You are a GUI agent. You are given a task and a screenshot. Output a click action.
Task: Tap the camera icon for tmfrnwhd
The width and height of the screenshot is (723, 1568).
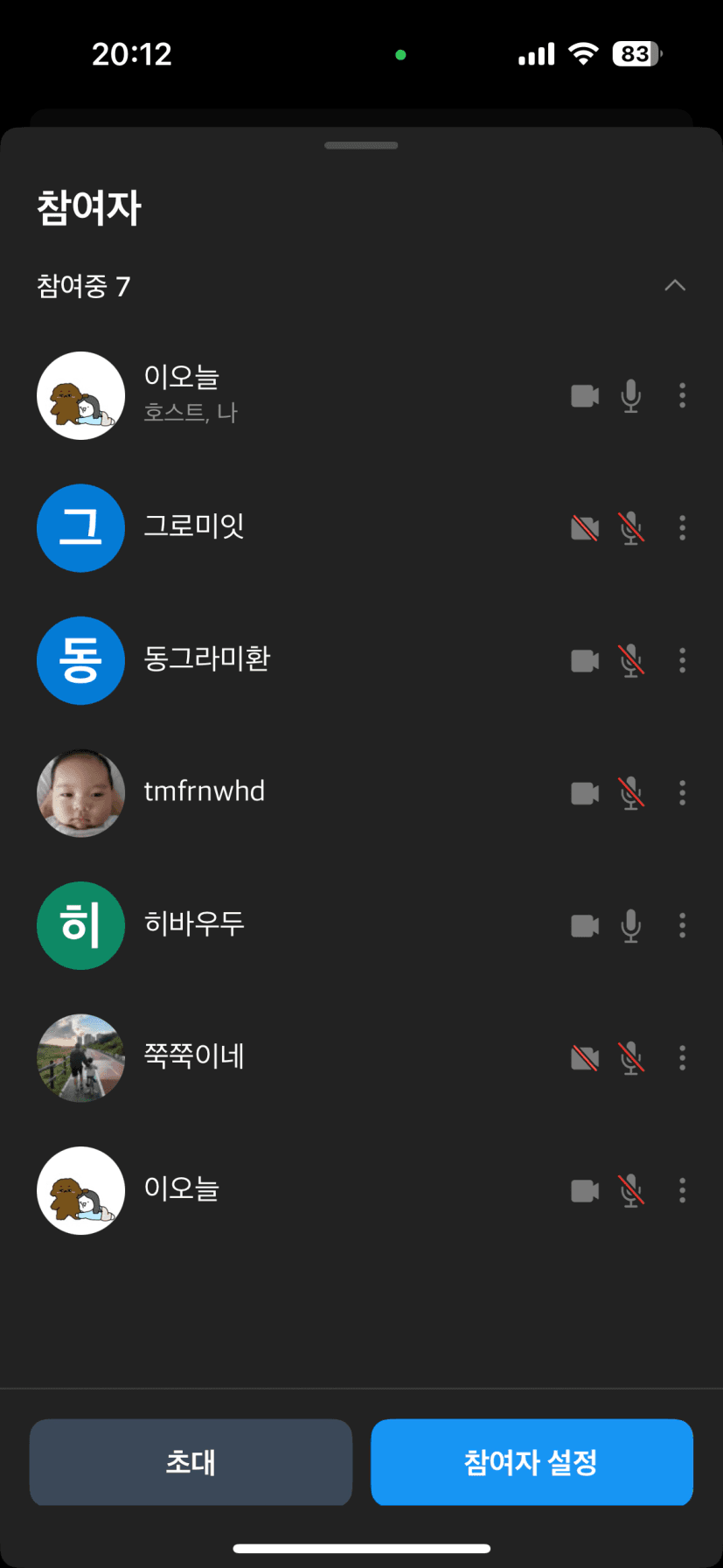(585, 793)
